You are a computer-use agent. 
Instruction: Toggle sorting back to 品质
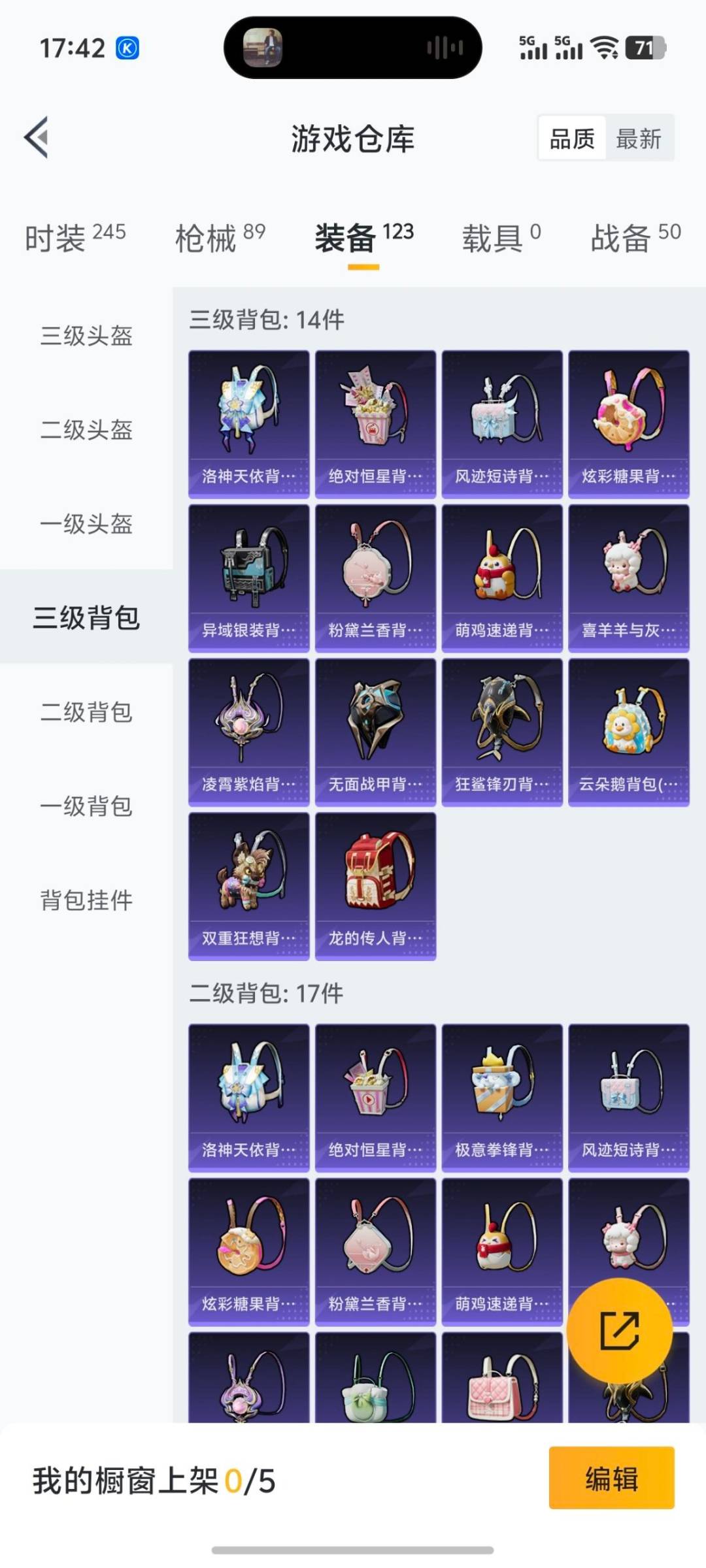(x=573, y=139)
